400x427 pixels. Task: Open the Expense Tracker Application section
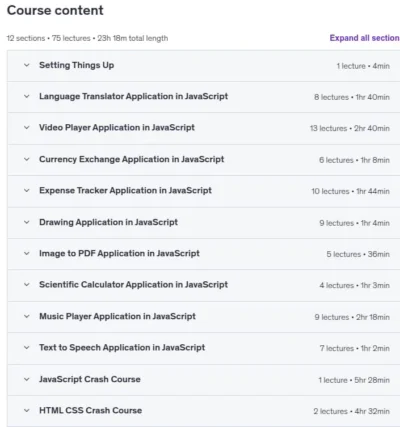pyautogui.click(x=204, y=191)
